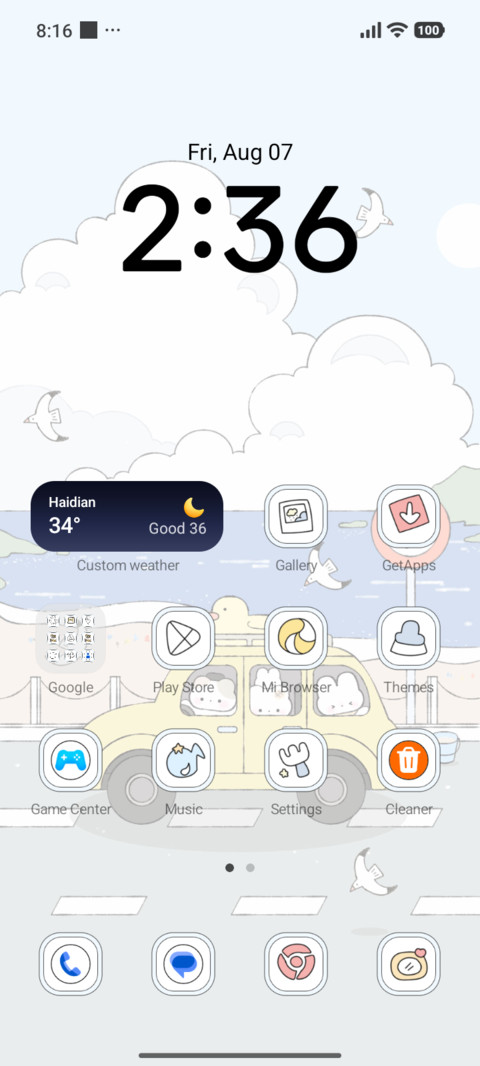The height and width of the screenshot is (1066, 480).
Task: Launch the Cleaner app
Action: (x=409, y=760)
